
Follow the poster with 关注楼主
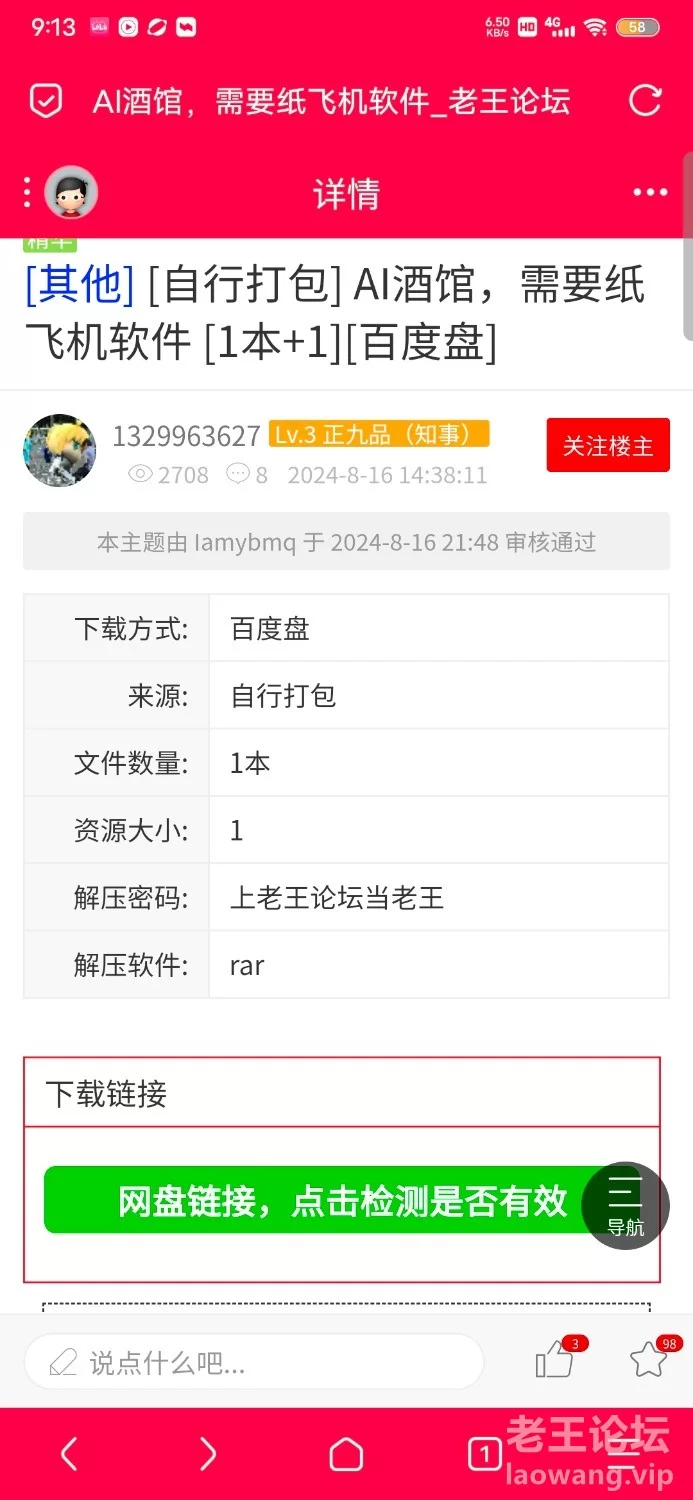608,445
